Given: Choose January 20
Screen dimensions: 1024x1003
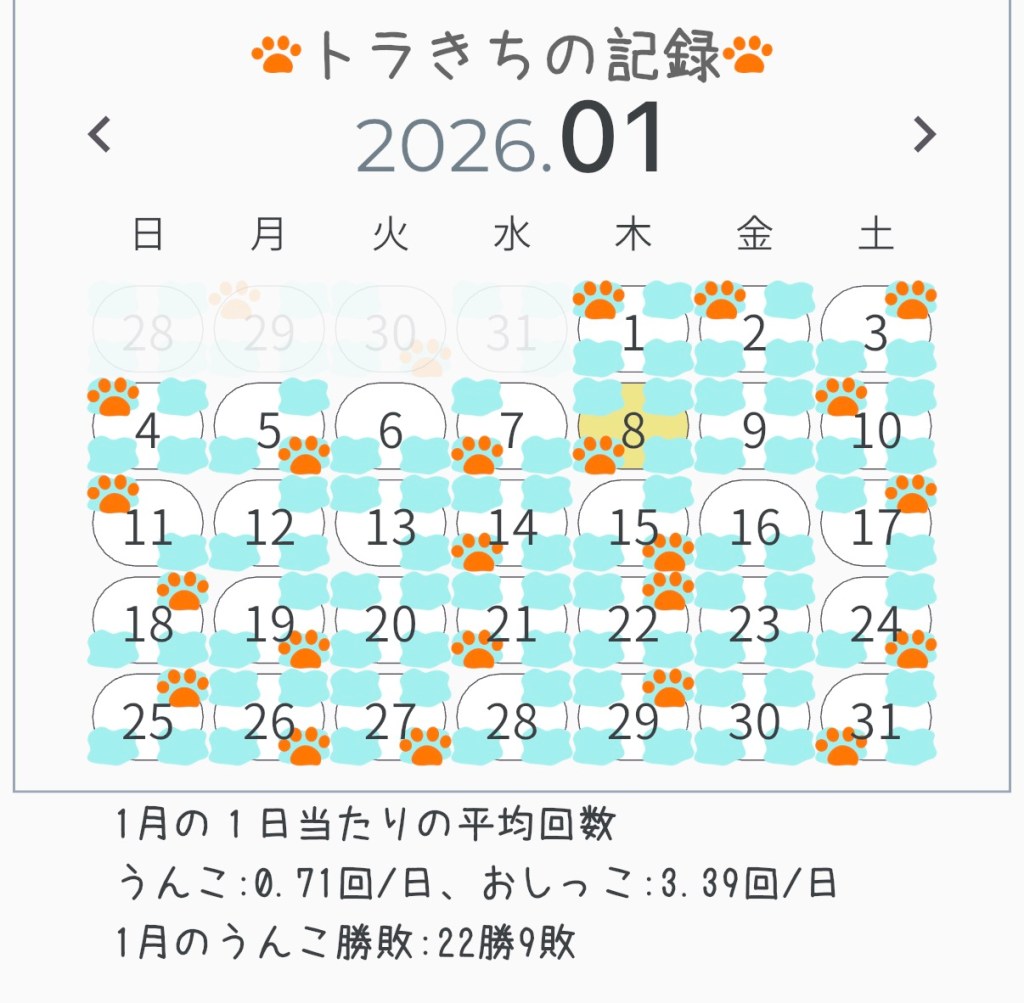Looking at the screenshot, I should click(x=390, y=624).
